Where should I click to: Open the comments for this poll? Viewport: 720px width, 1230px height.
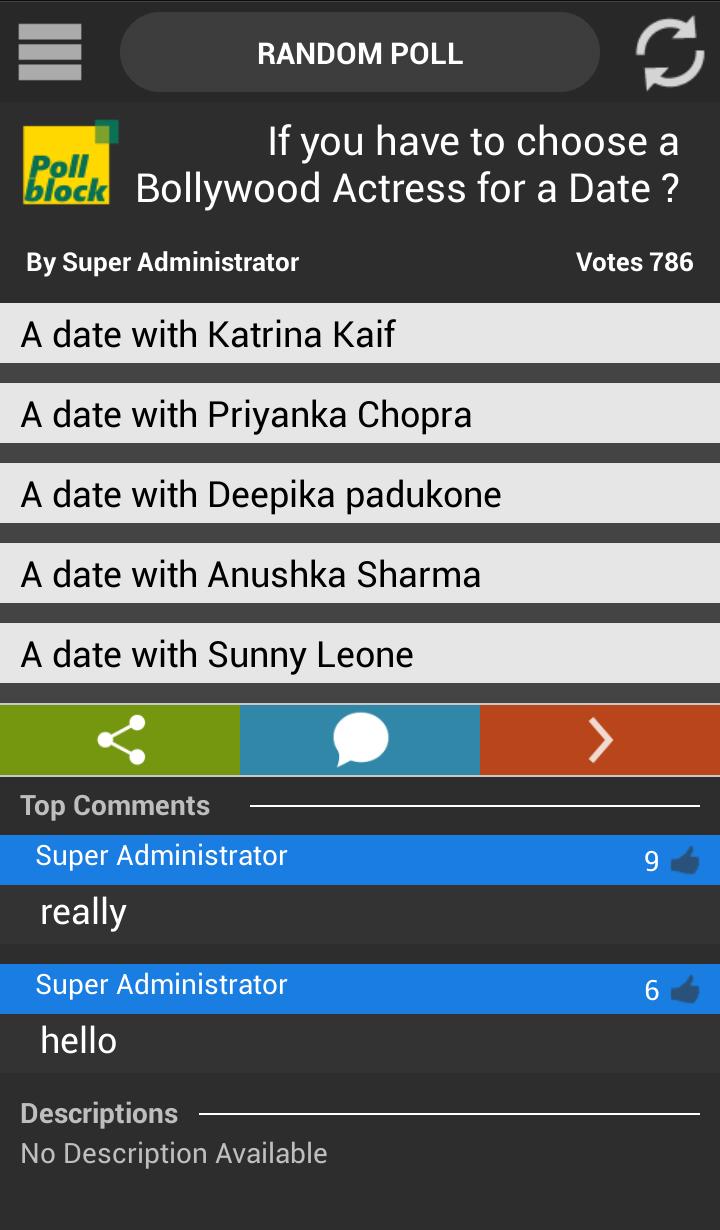(360, 740)
